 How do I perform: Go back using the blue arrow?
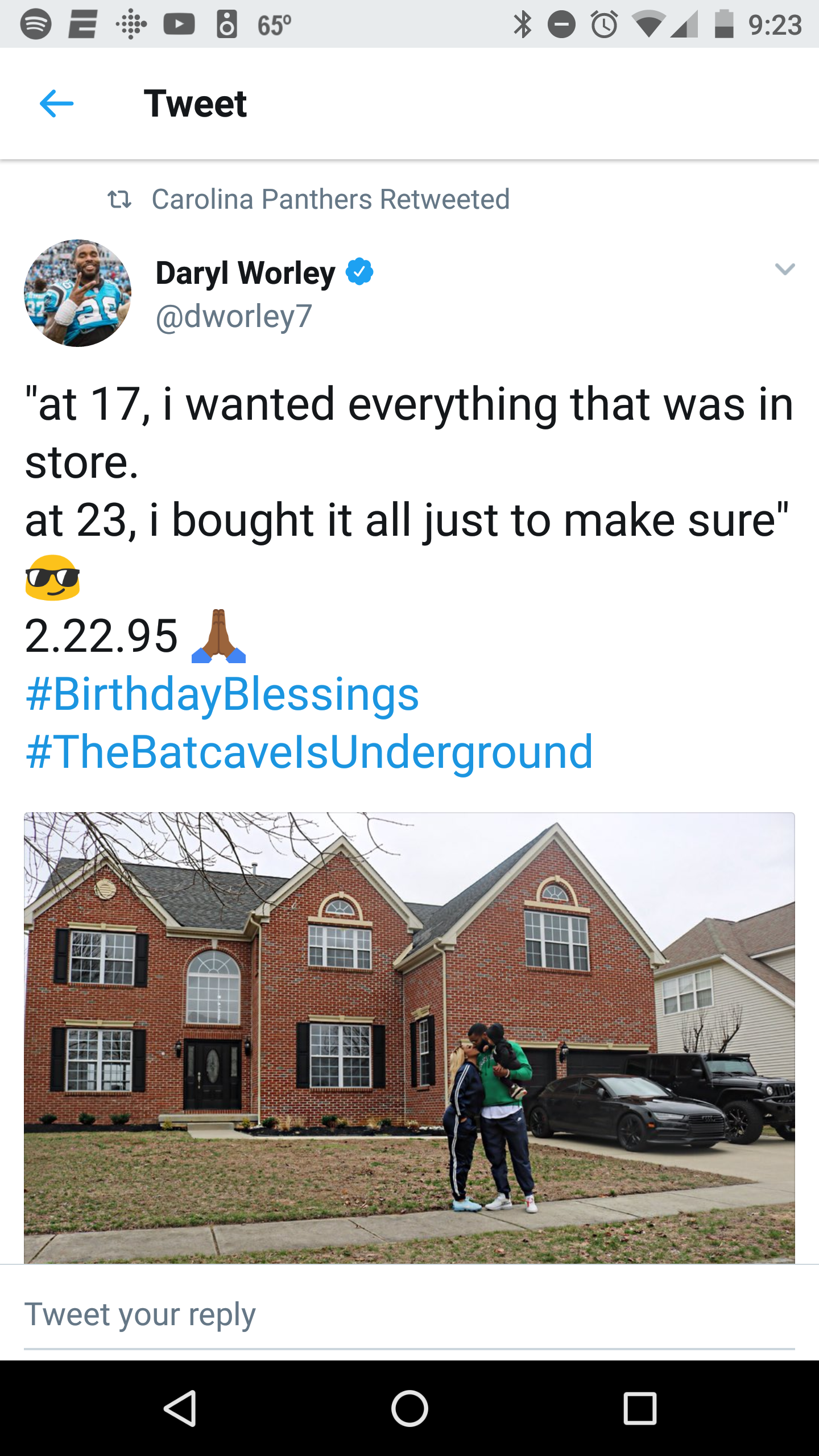(x=56, y=104)
